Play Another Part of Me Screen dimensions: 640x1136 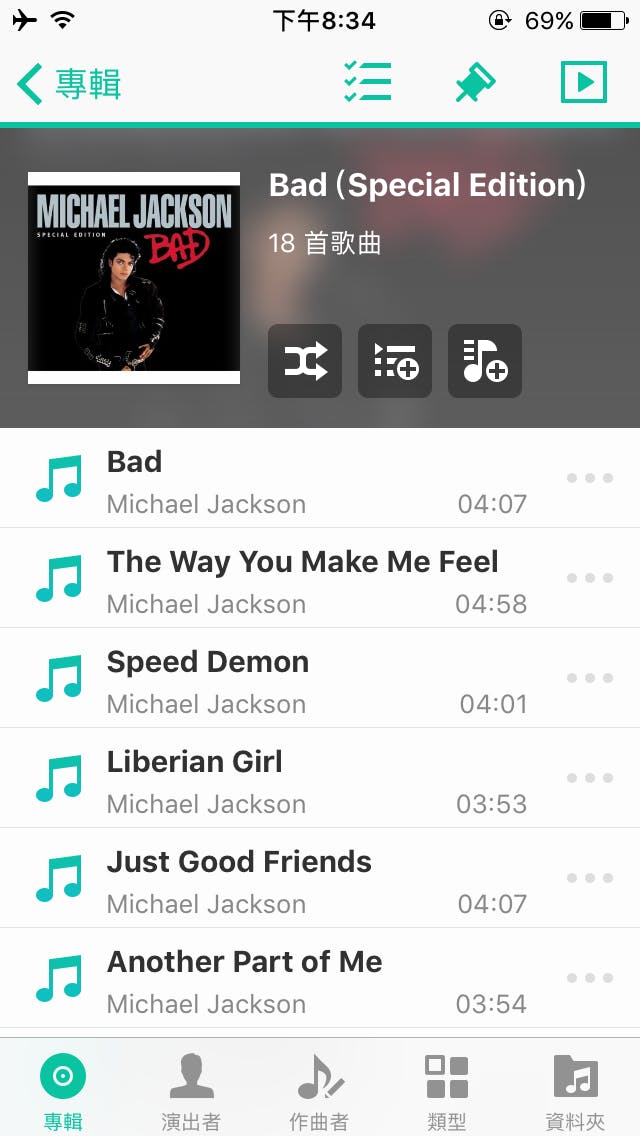(300, 978)
